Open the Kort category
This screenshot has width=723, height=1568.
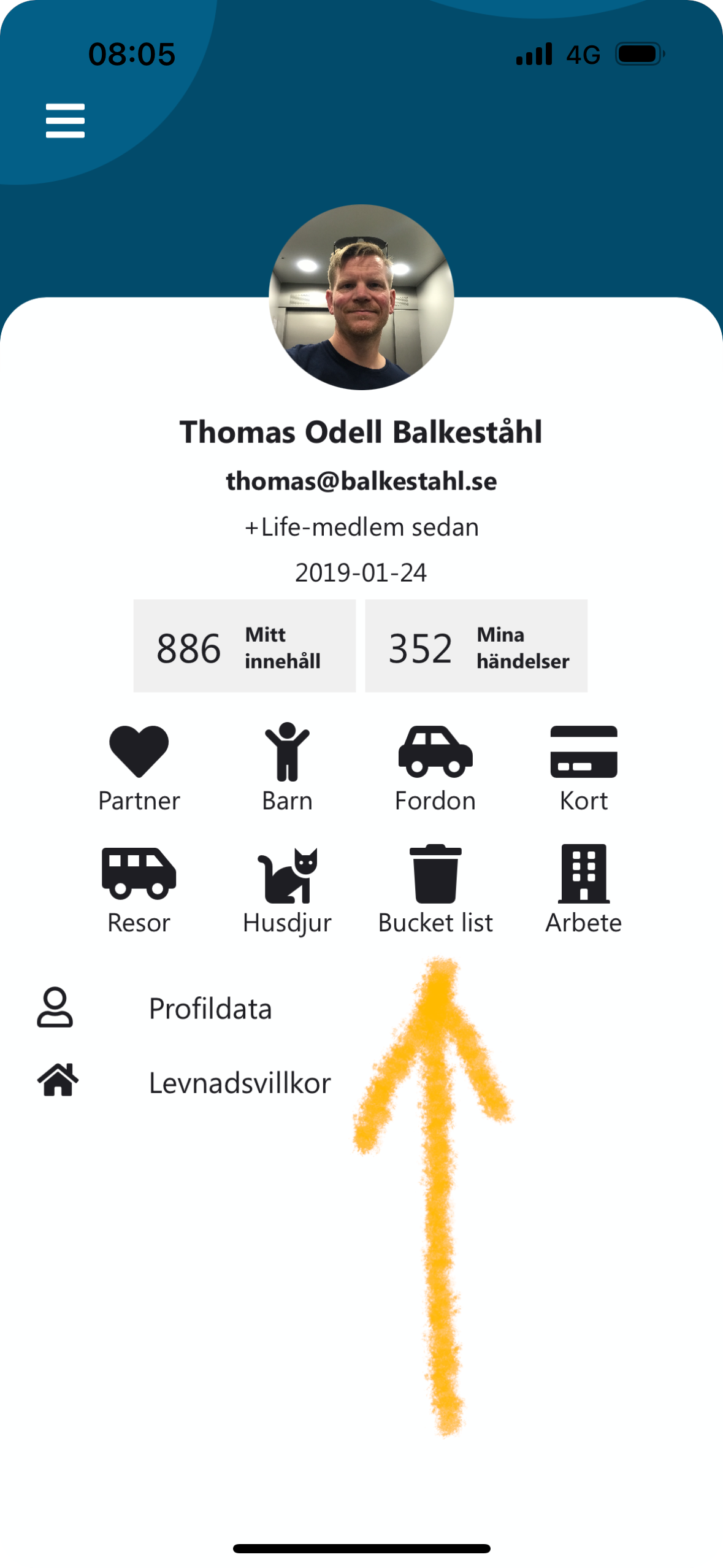584,767
